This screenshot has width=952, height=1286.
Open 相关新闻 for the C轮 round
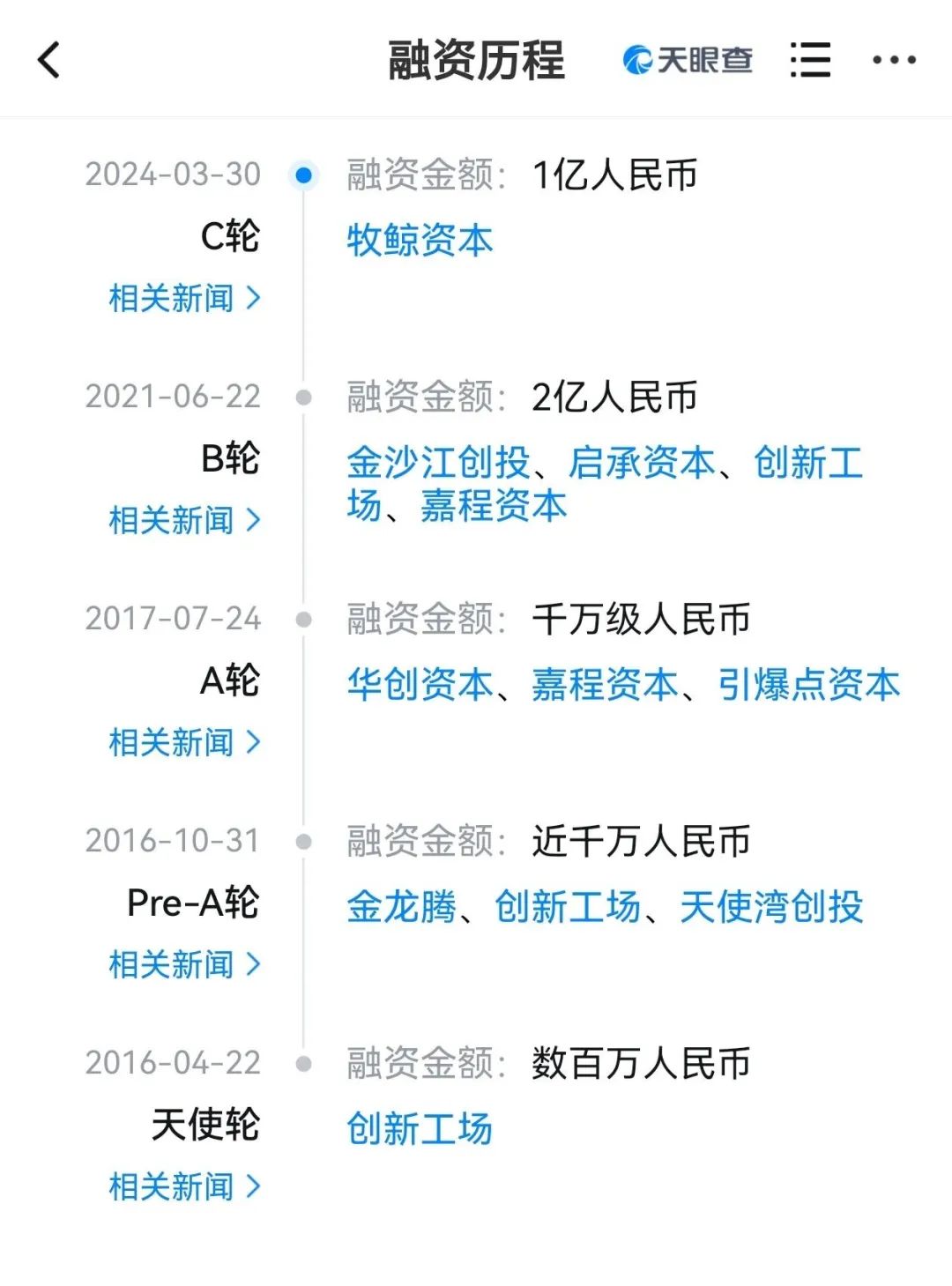pyautogui.click(x=184, y=298)
